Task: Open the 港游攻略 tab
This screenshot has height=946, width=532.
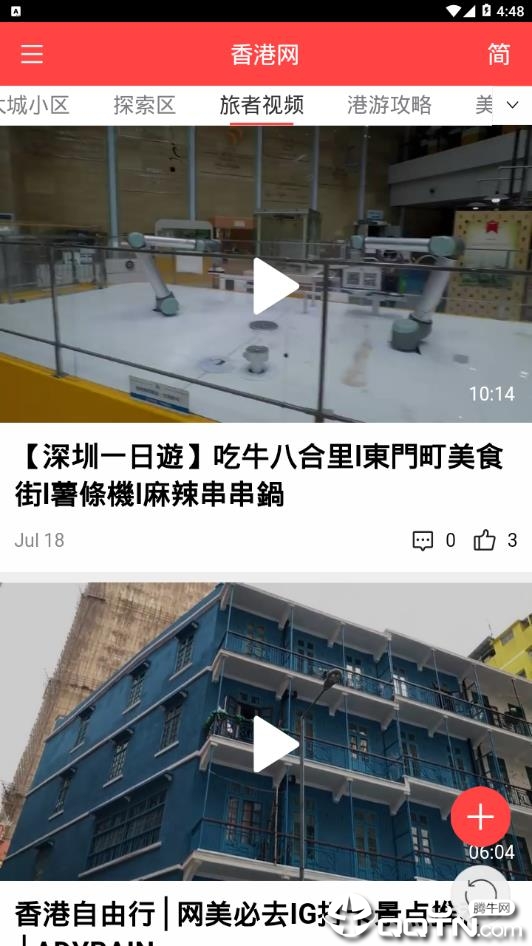Action: [390, 105]
